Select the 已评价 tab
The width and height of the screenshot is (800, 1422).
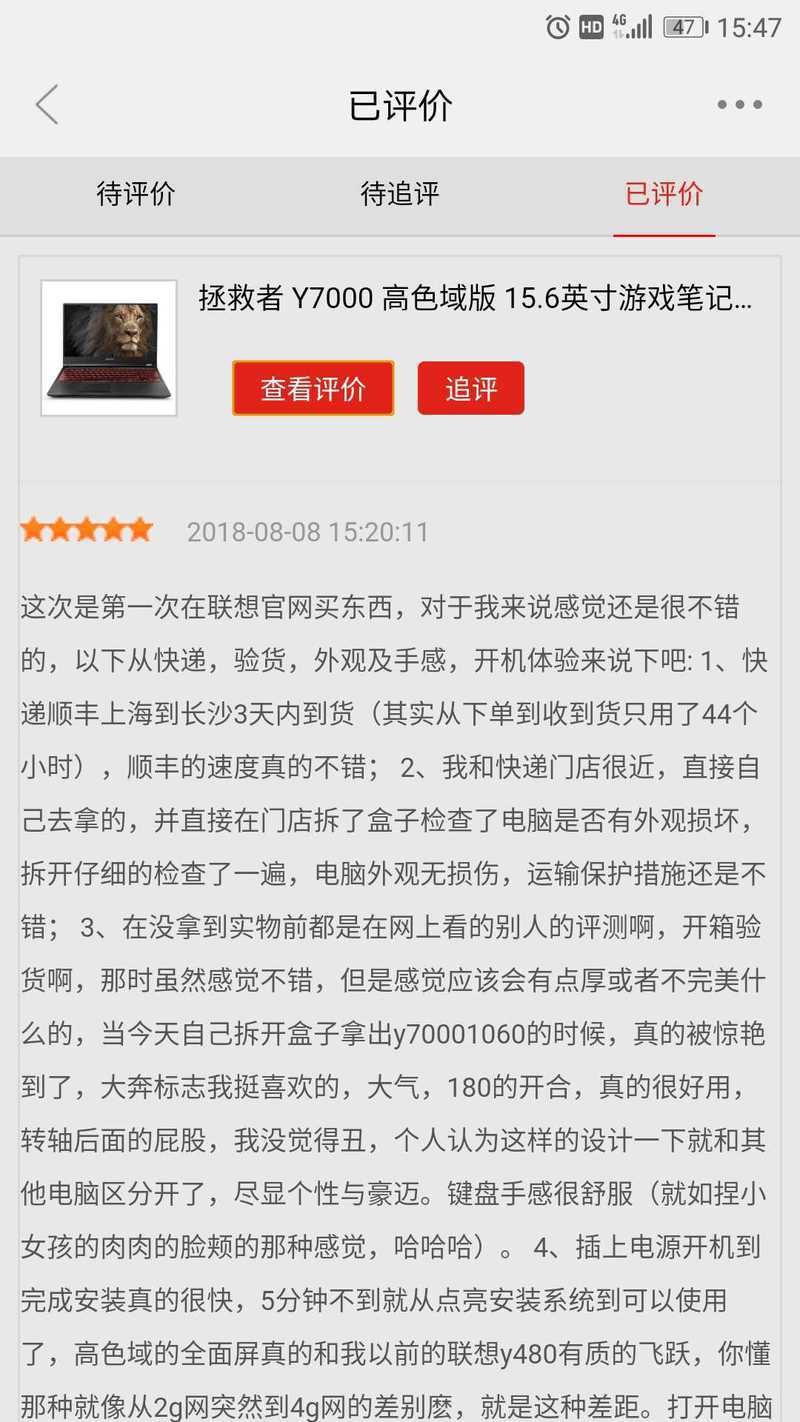(664, 194)
